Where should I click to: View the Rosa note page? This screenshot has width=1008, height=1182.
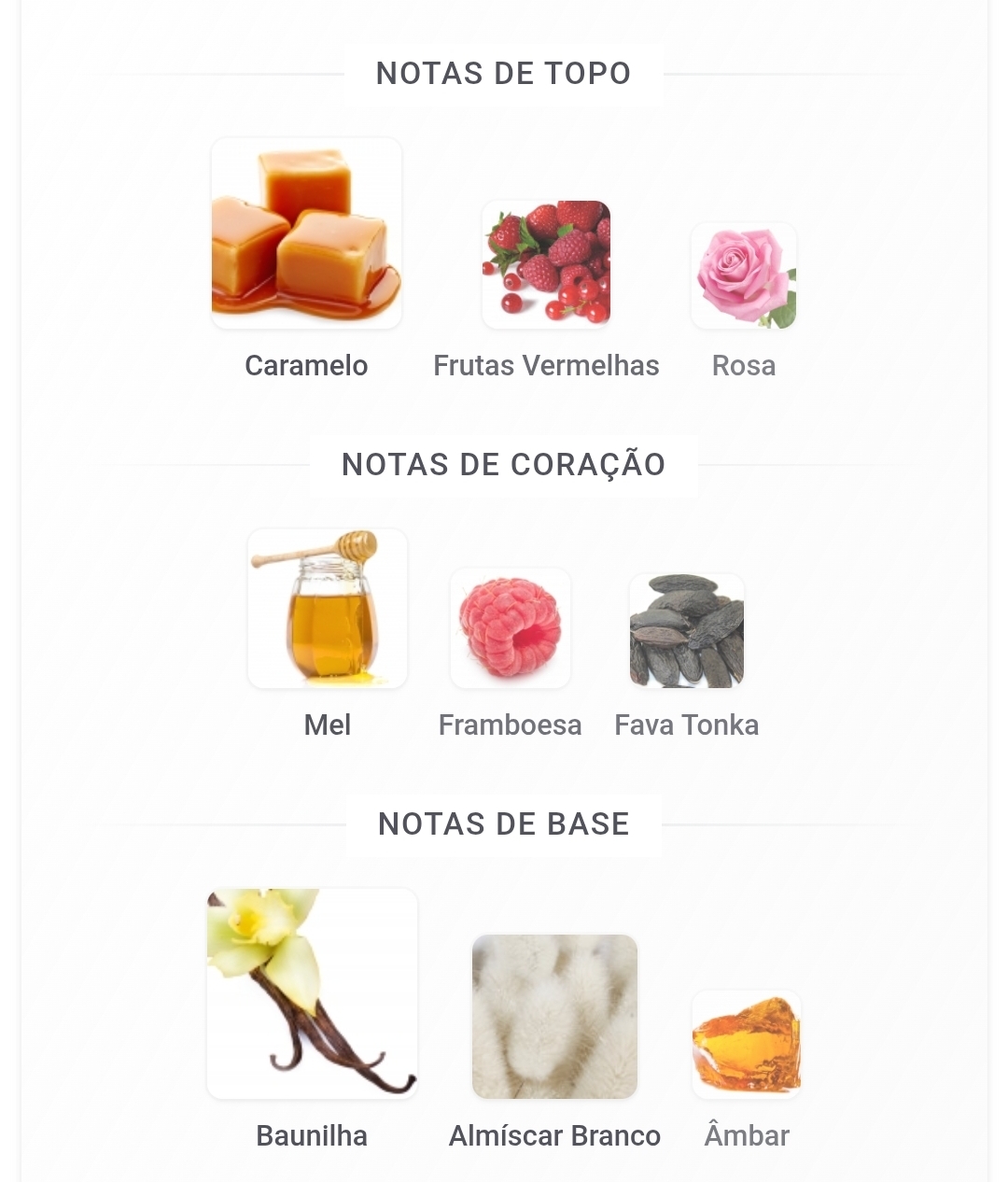pos(744,276)
